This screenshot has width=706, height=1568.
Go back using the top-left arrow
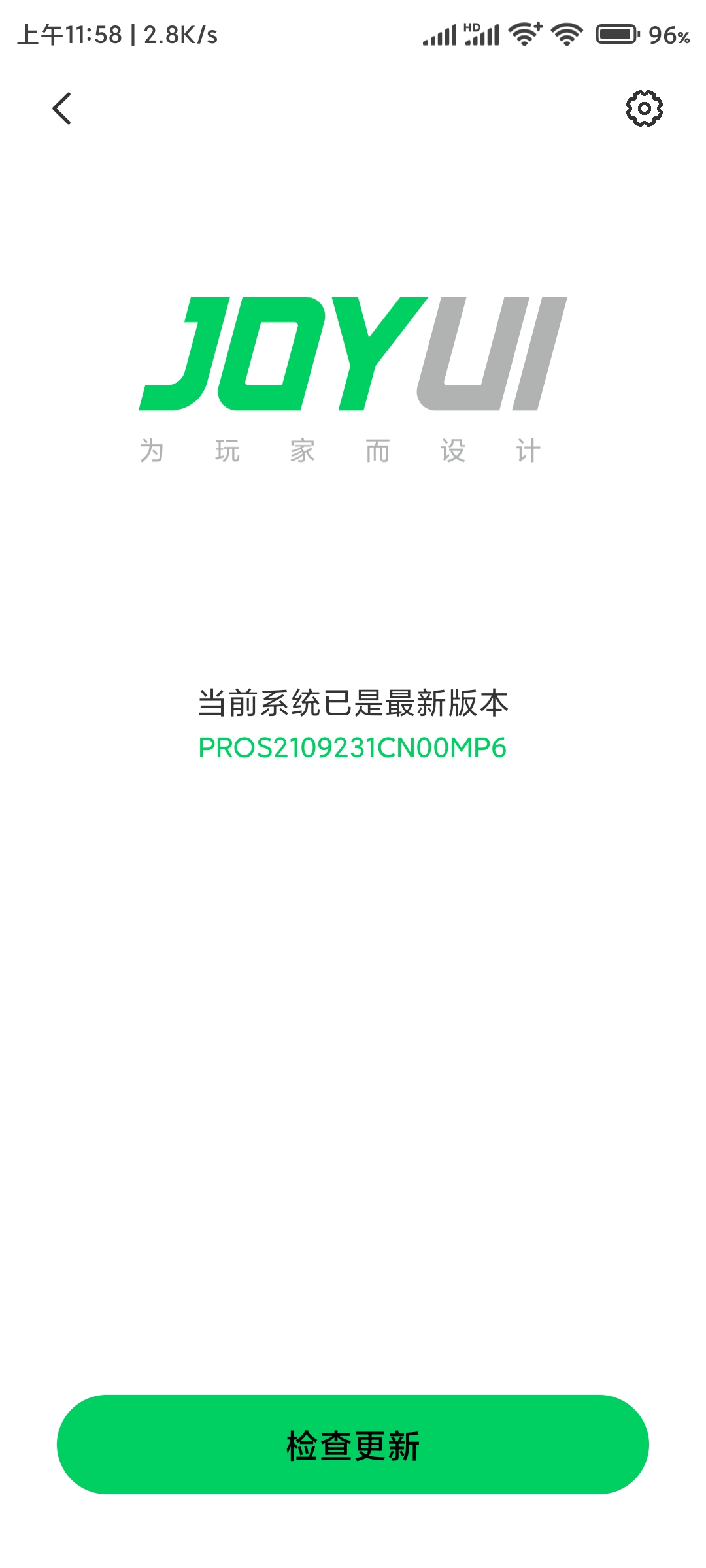[x=61, y=108]
